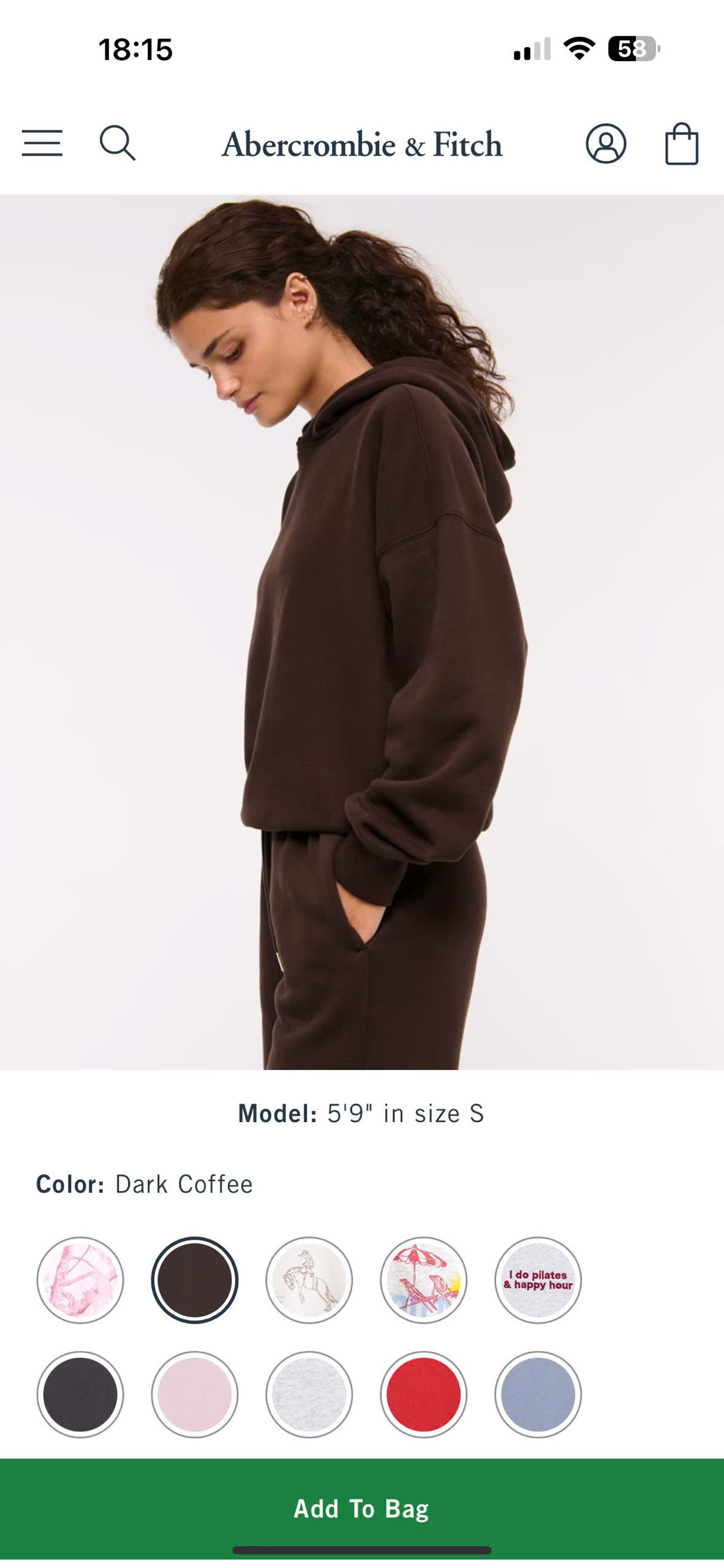Open the search magnifier
This screenshot has height=1568, width=724.
pyautogui.click(x=117, y=143)
